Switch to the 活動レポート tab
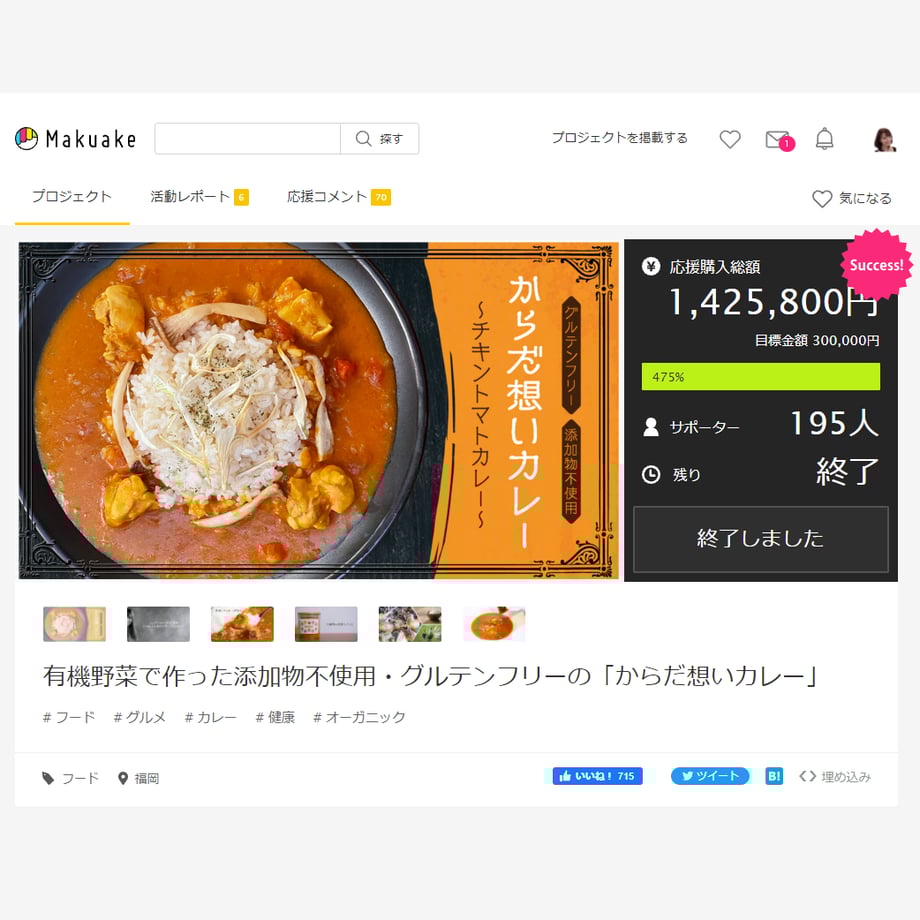The width and height of the screenshot is (920, 920). tap(190, 197)
